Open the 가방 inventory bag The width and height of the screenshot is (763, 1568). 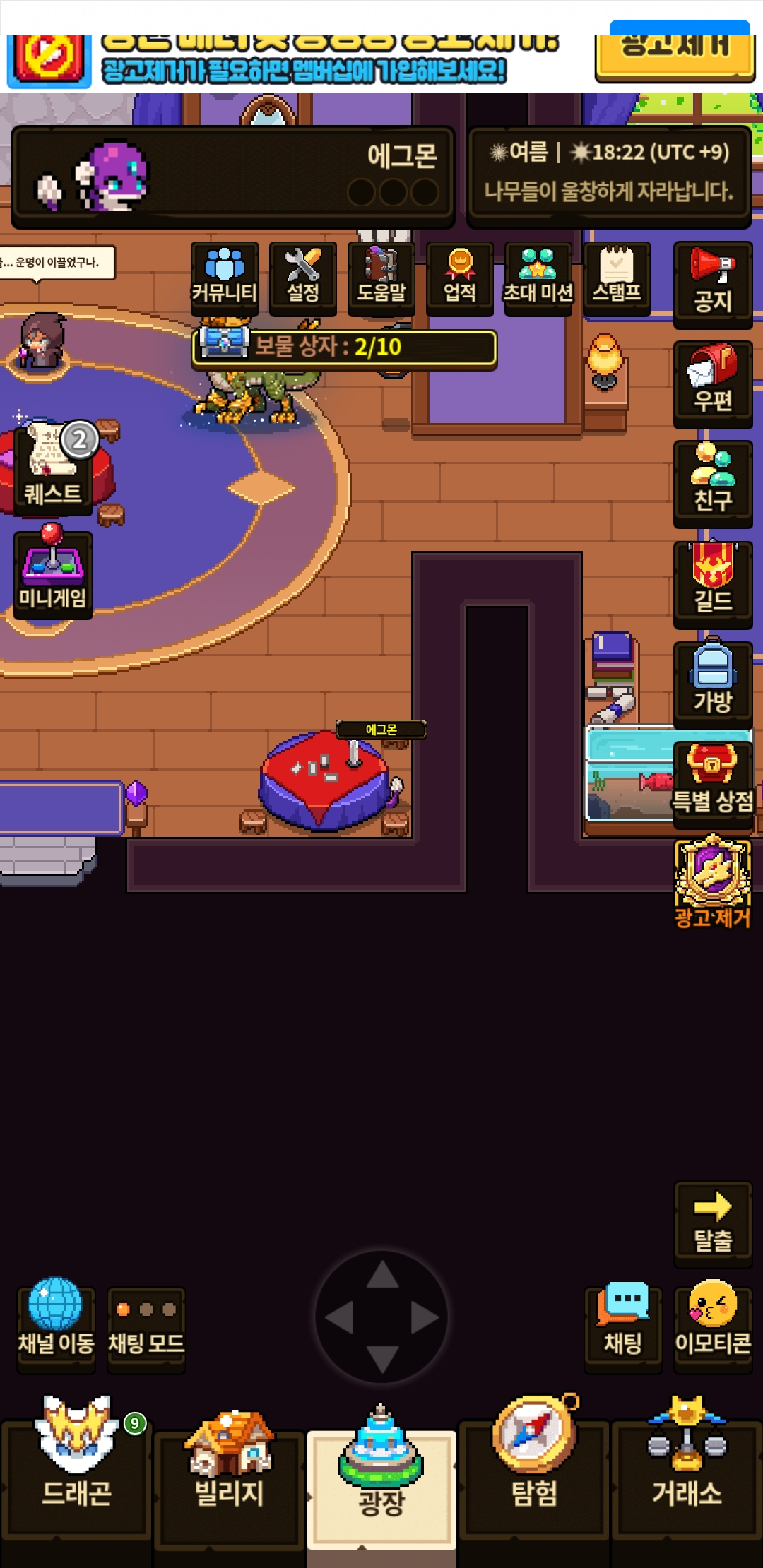tap(713, 684)
